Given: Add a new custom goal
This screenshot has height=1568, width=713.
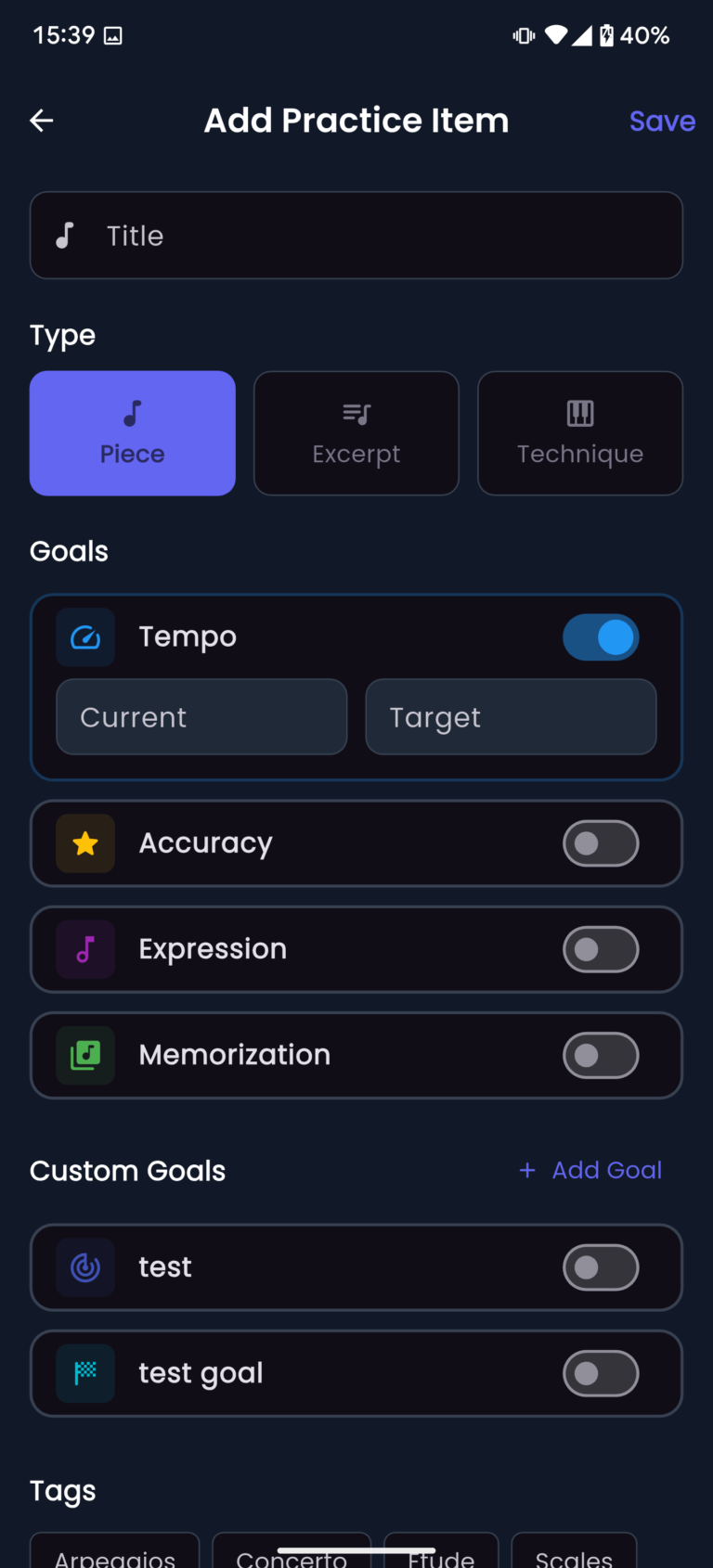Looking at the screenshot, I should click(x=591, y=1170).
